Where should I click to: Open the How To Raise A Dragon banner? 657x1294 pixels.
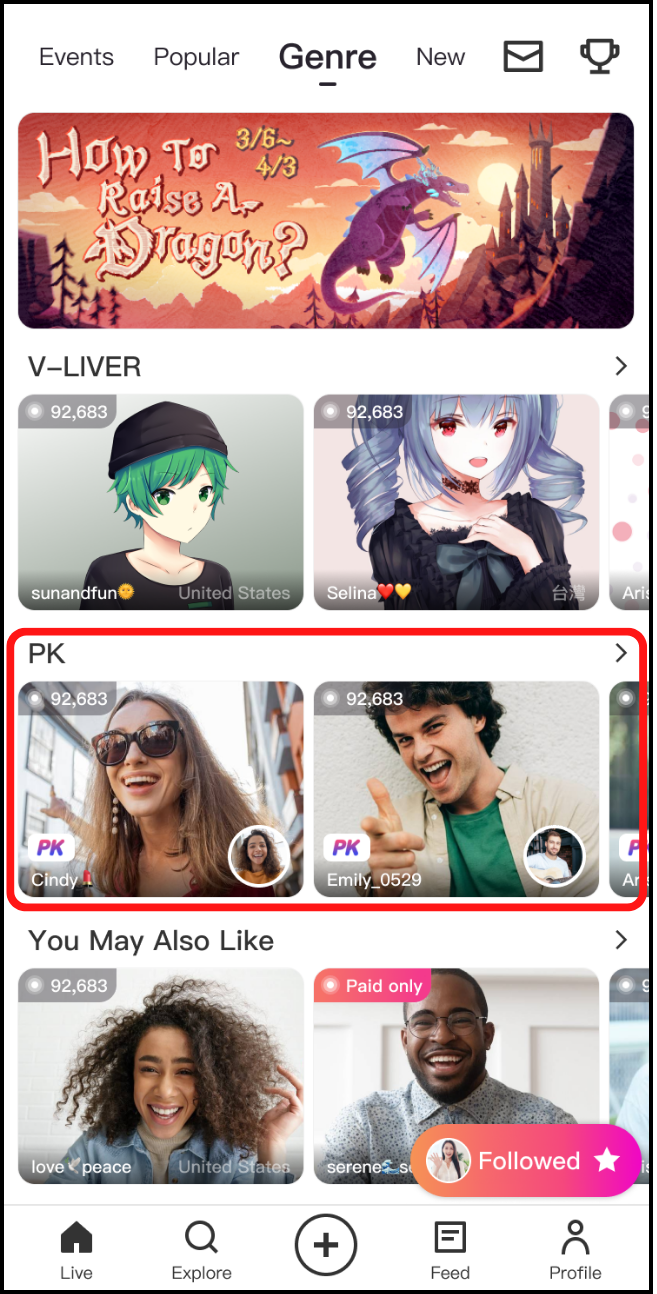[326, 220]
